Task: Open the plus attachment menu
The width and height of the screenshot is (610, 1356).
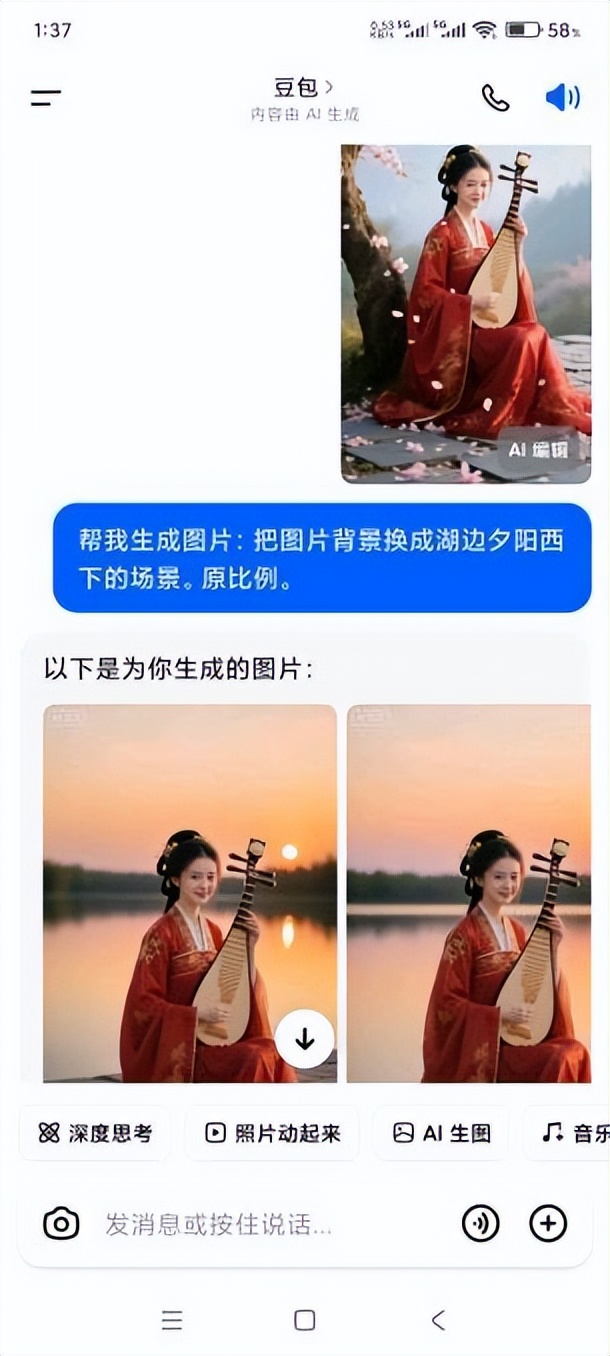Action: [x=548, y=1223]
